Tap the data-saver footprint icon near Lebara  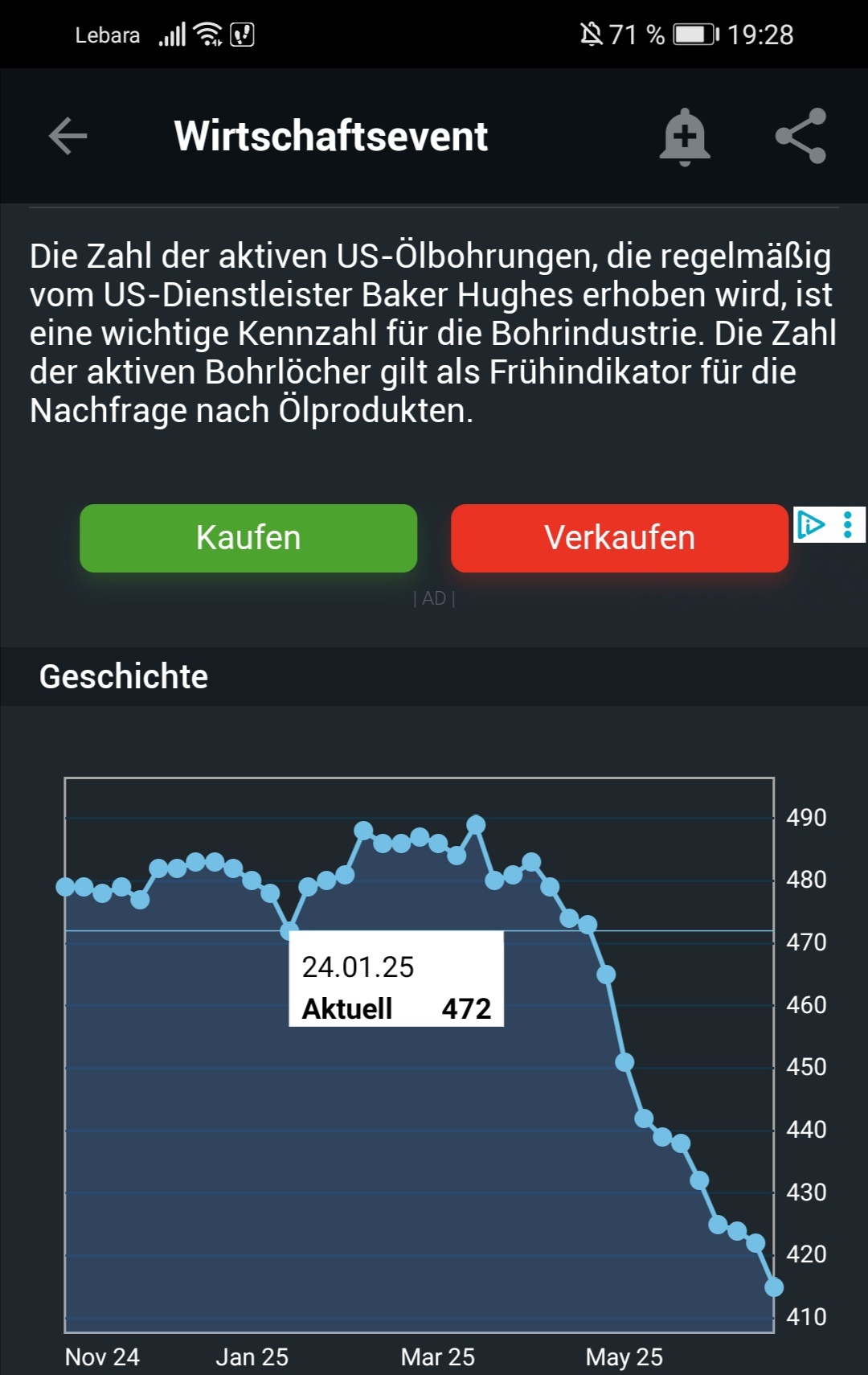point(241,34)
